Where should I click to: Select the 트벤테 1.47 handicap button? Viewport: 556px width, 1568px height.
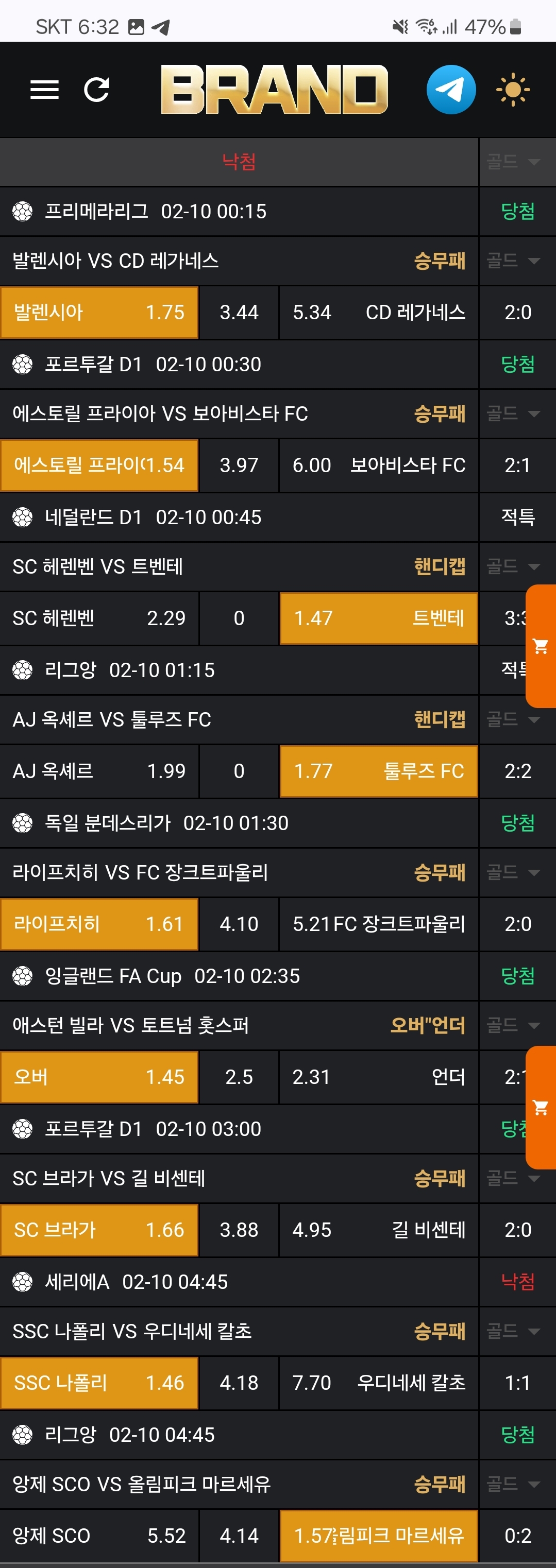[x=378, y=618]
